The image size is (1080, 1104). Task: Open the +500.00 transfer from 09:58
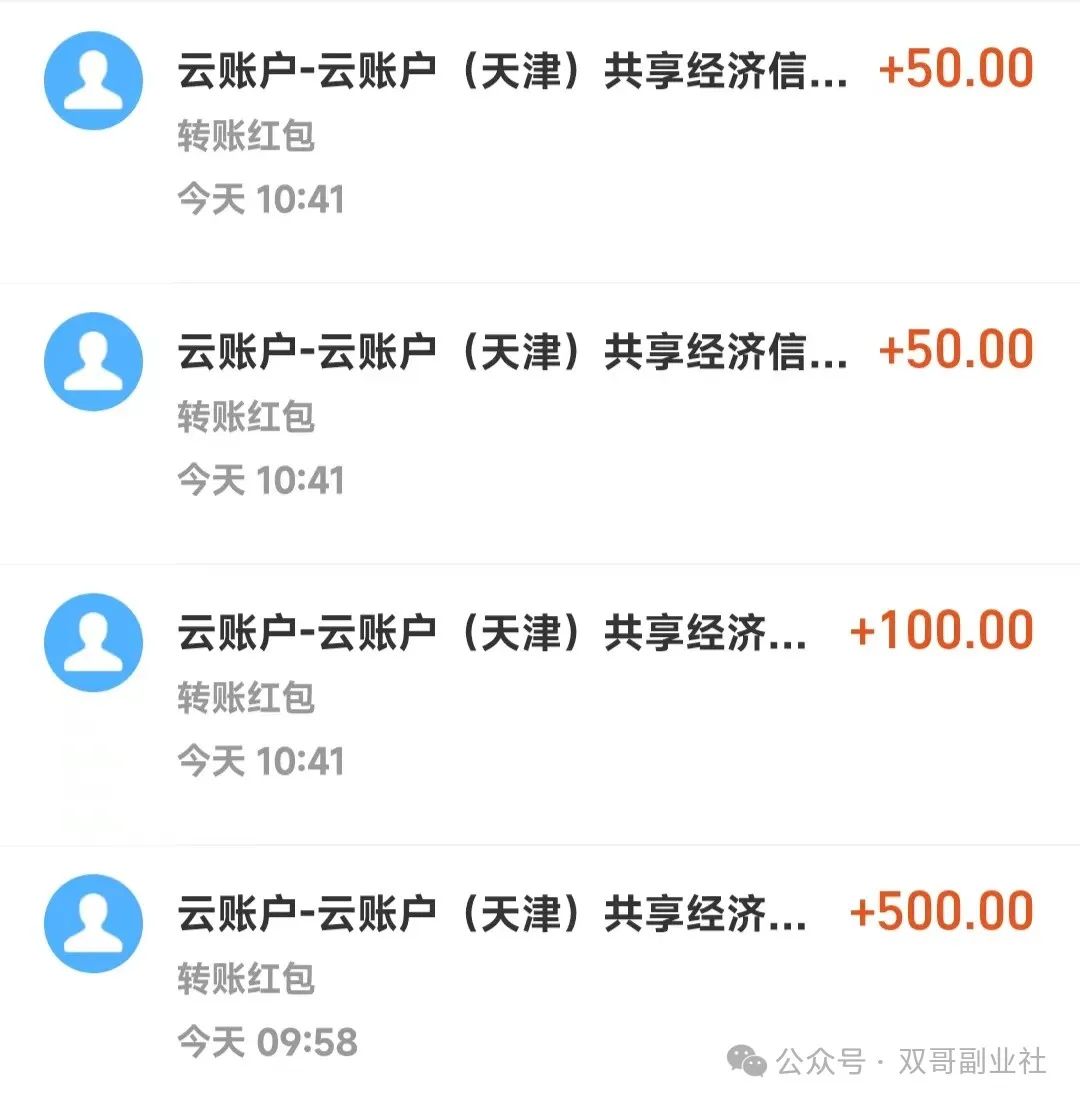click(x=540, y=976)
